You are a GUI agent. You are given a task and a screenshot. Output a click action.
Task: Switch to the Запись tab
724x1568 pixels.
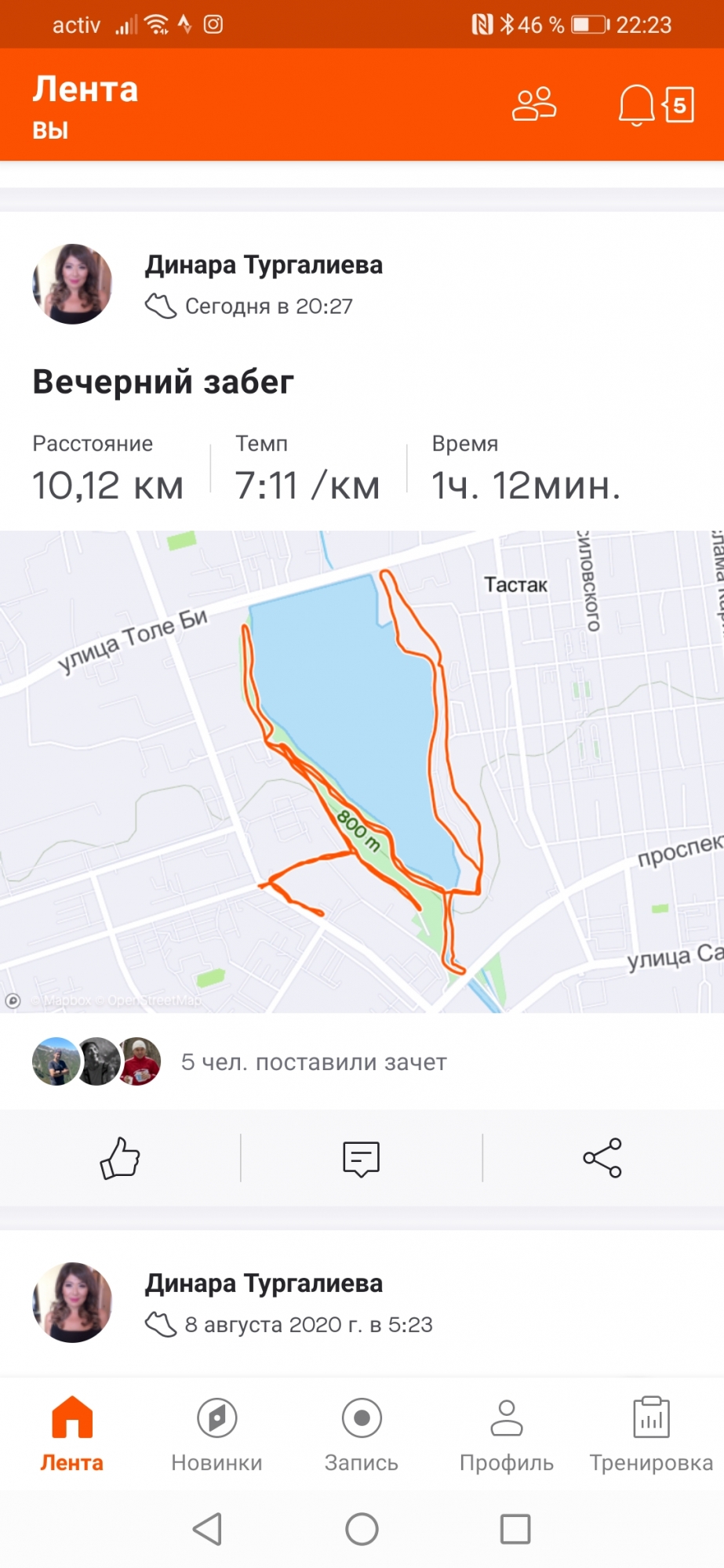362,1434
